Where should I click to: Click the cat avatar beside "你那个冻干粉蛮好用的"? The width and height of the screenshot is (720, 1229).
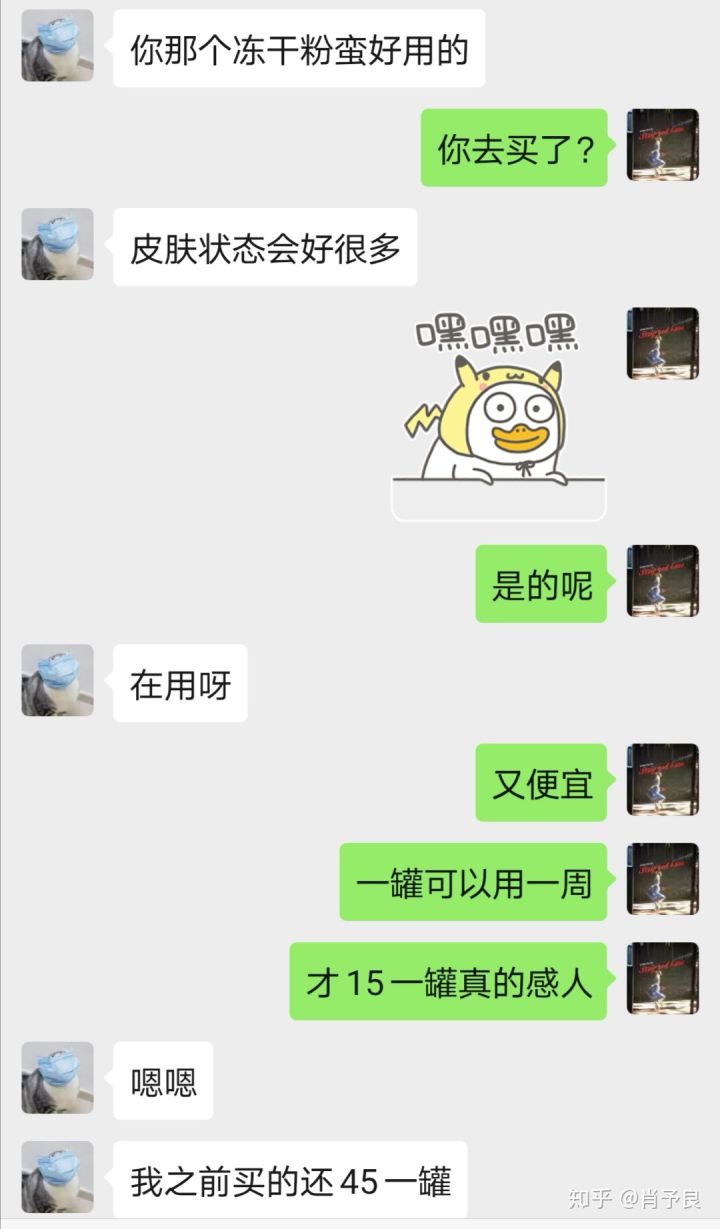point(56,45)
